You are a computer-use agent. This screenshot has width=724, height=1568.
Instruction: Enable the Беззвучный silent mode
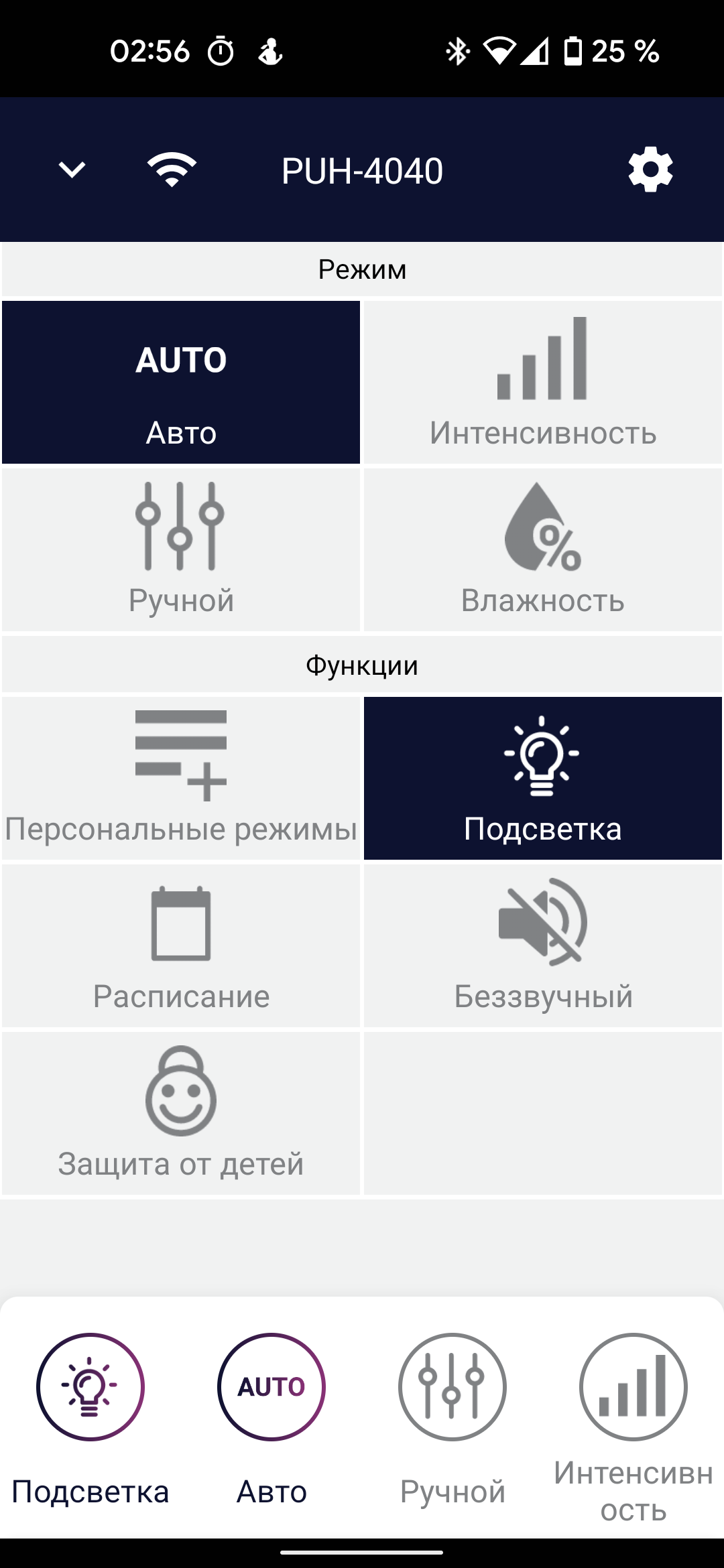542,945
